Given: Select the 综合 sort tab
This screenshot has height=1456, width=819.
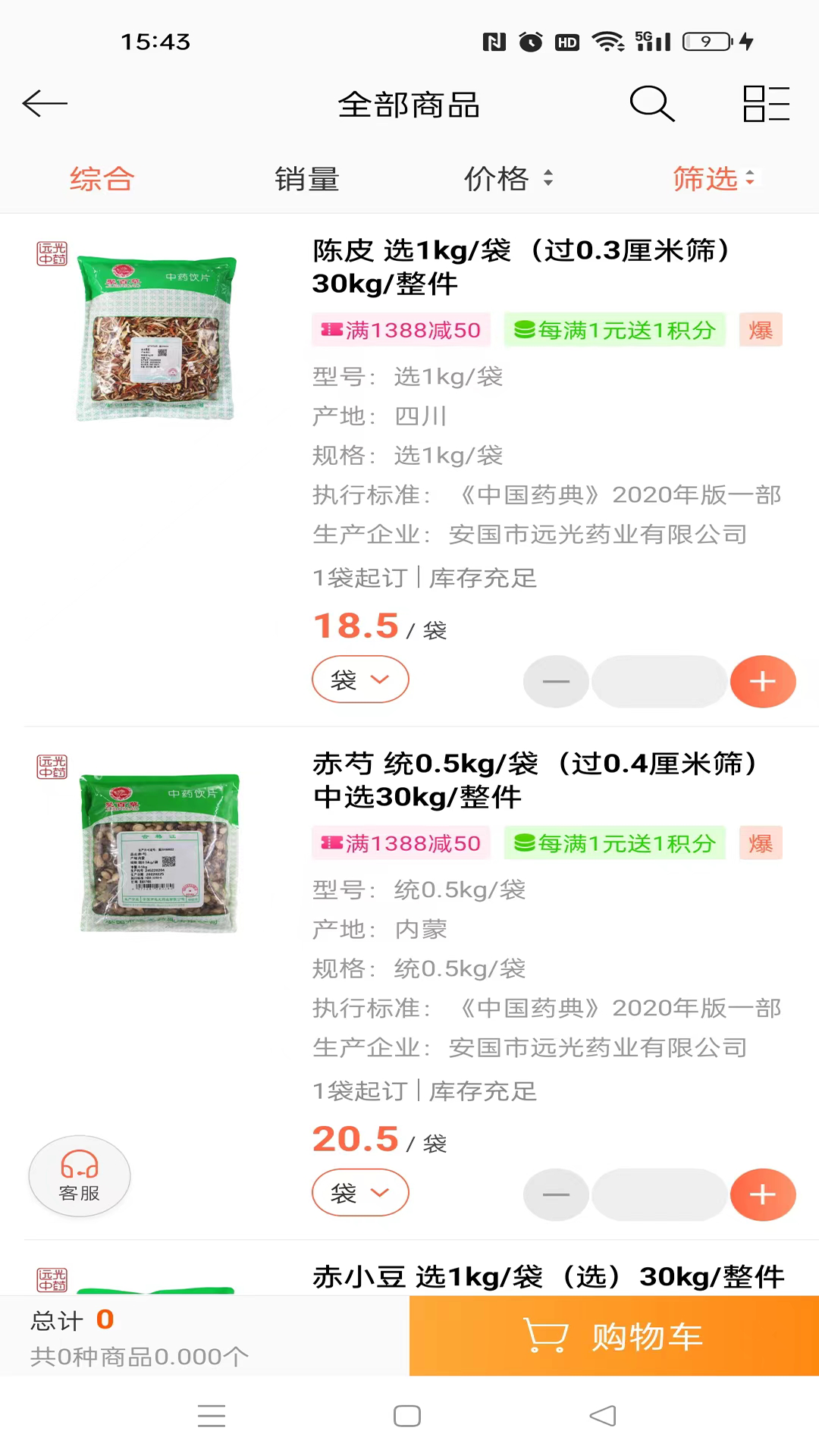Looking at the screenshot, I should pos(102,180).
